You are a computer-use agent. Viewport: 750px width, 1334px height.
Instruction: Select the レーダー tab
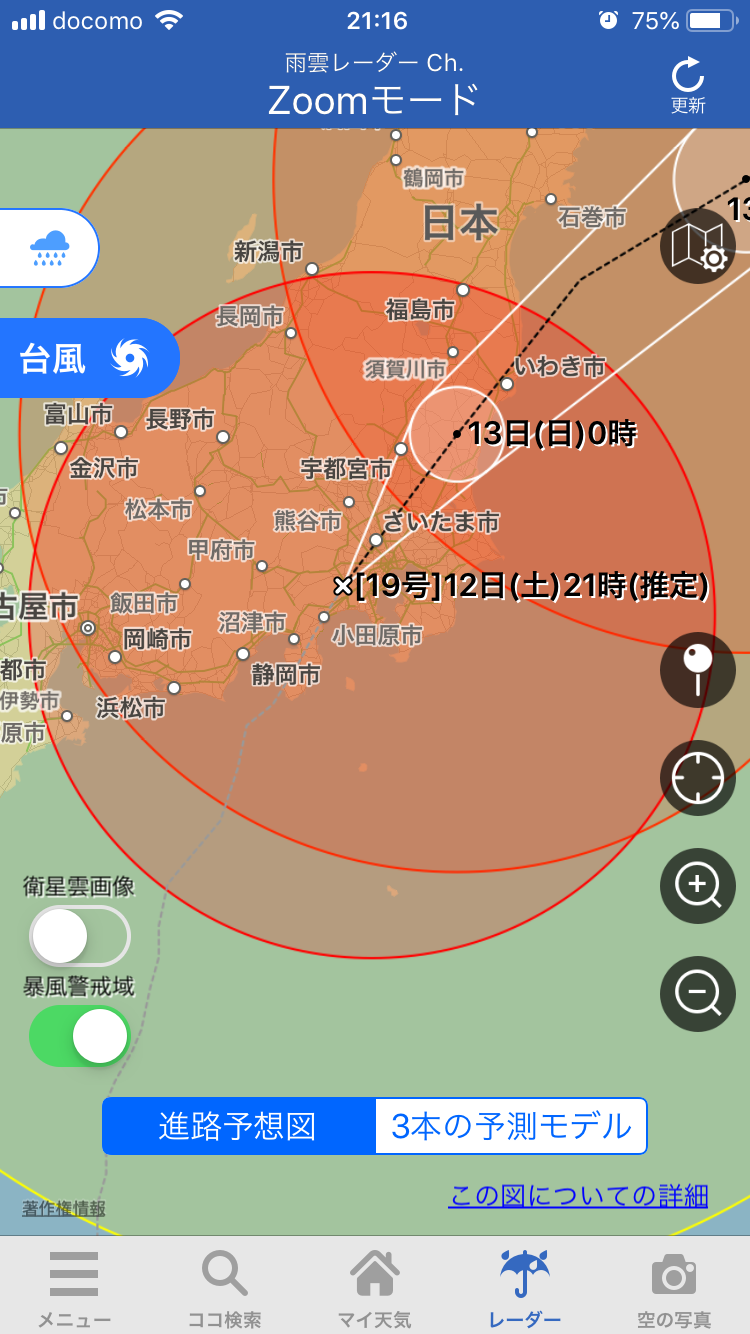(x=525, y=1289)
